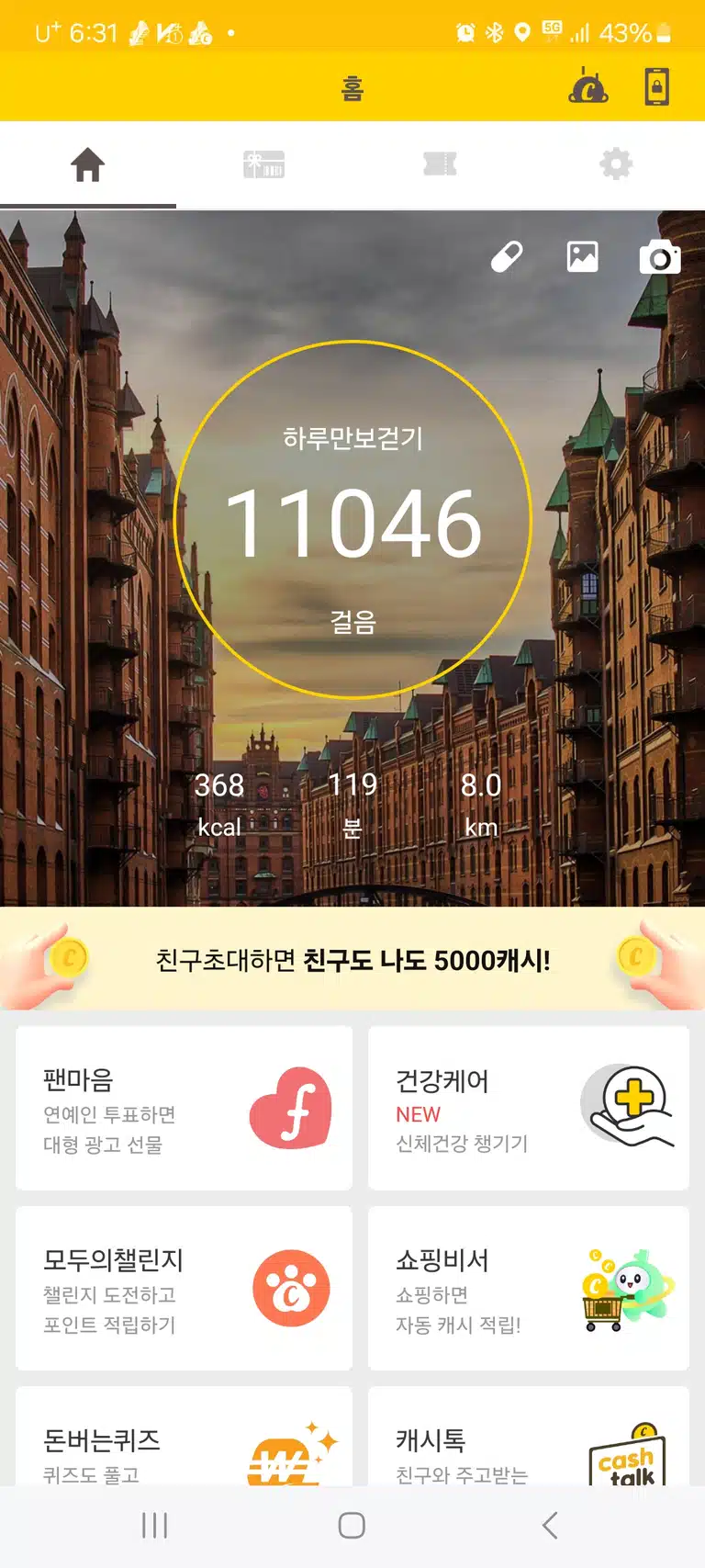Go back with the system back button
This screenshot has width=705, height=1568.
point(550,1526)
